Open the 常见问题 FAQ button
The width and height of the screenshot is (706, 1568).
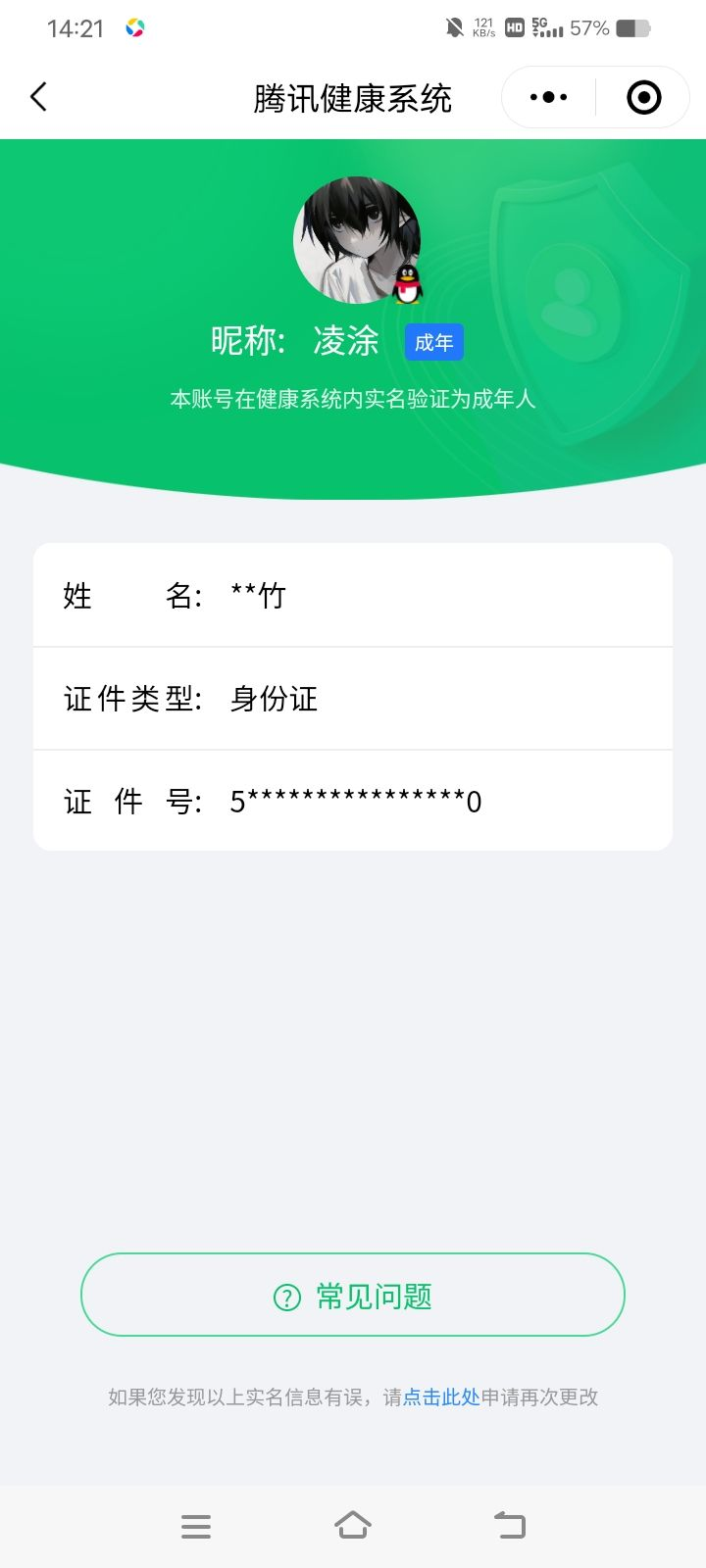(x=353, y=1295)
